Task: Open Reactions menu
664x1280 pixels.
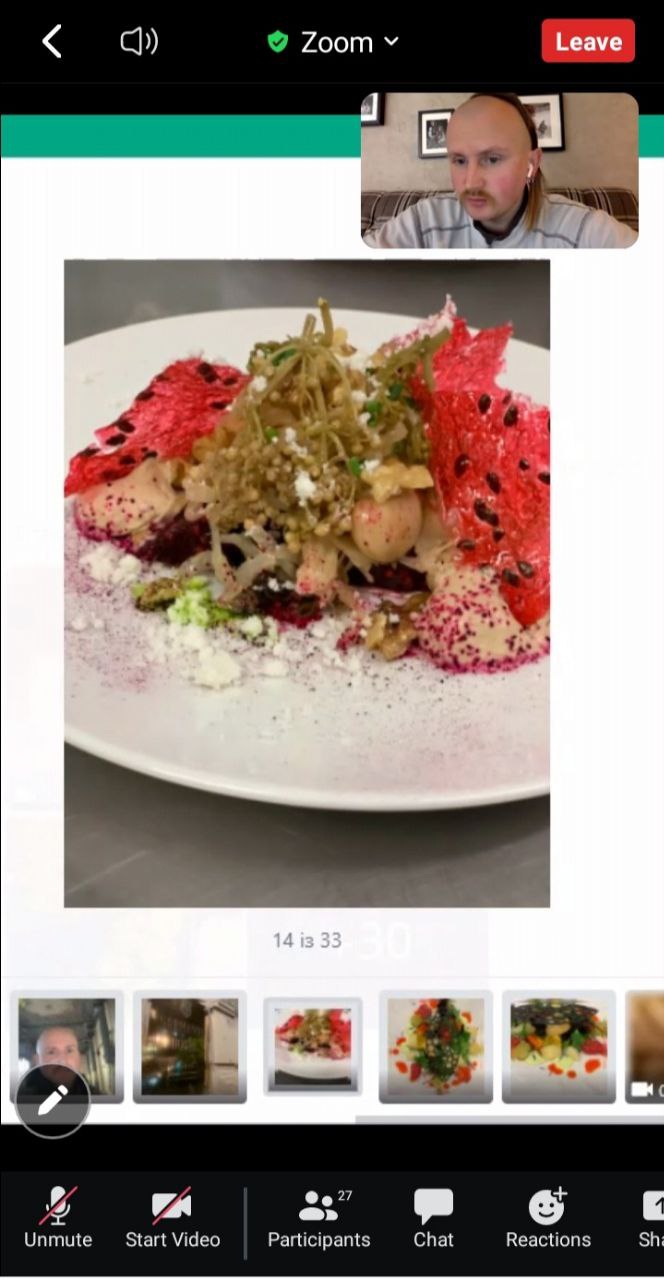Action: pos(548,1218)
